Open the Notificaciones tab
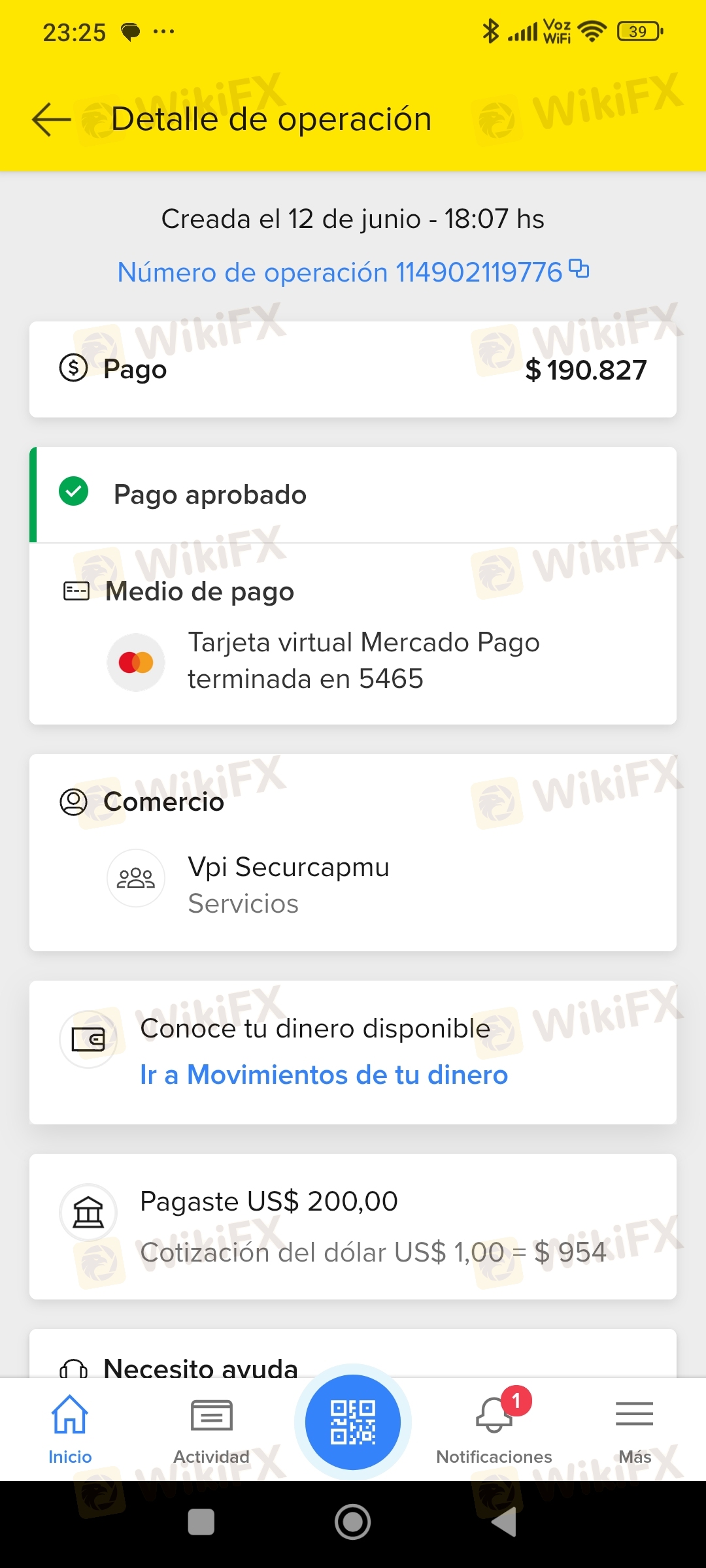The image size is (706, 1568). [494, 1429]
